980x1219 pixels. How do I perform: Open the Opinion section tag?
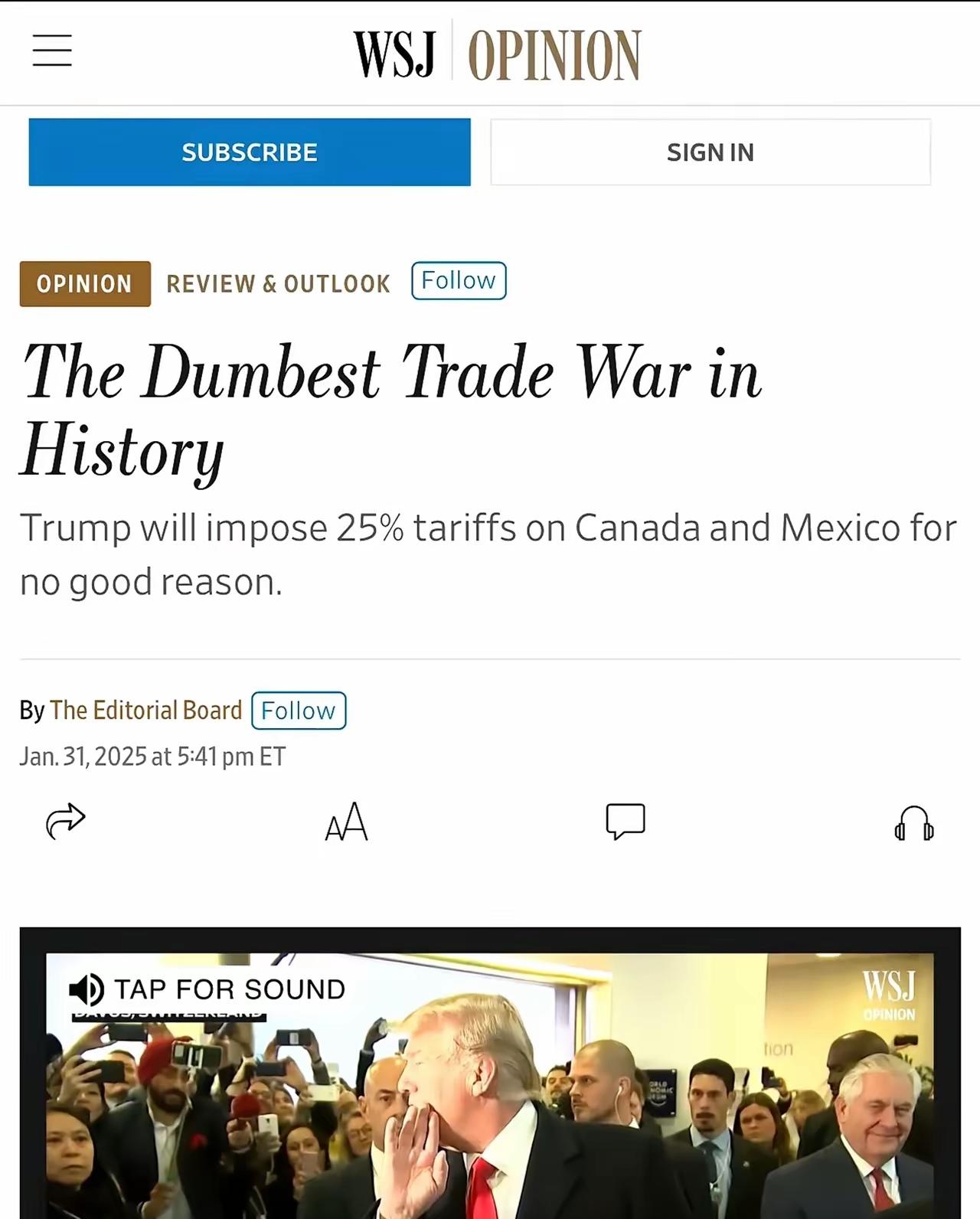[x=85, y=283]
